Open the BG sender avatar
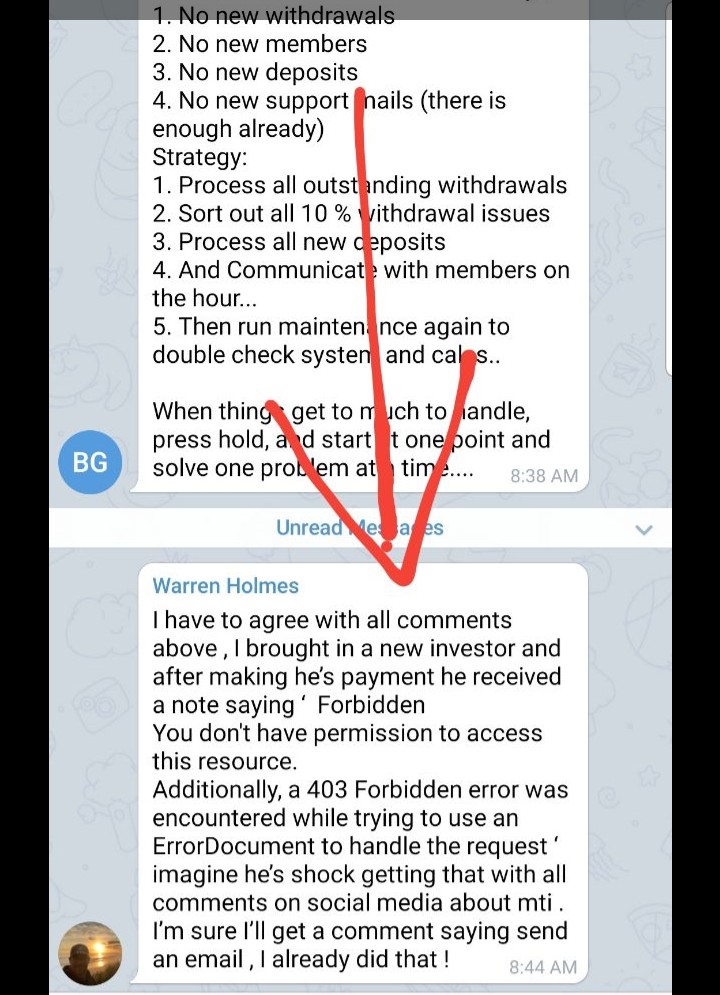720x995 pixels. (x=90, y=461)
